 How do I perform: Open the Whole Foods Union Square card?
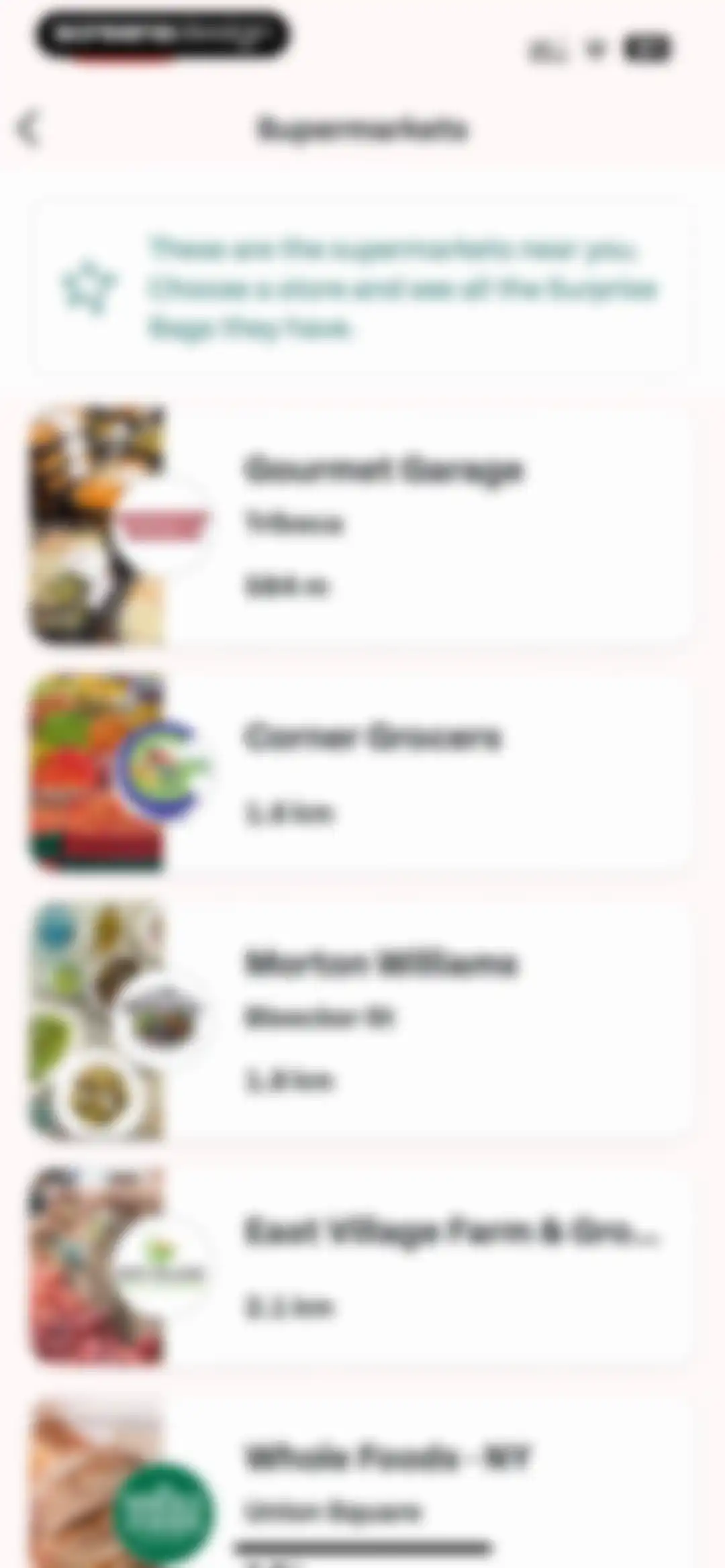pyautogui.click(x=361, y=1482)
